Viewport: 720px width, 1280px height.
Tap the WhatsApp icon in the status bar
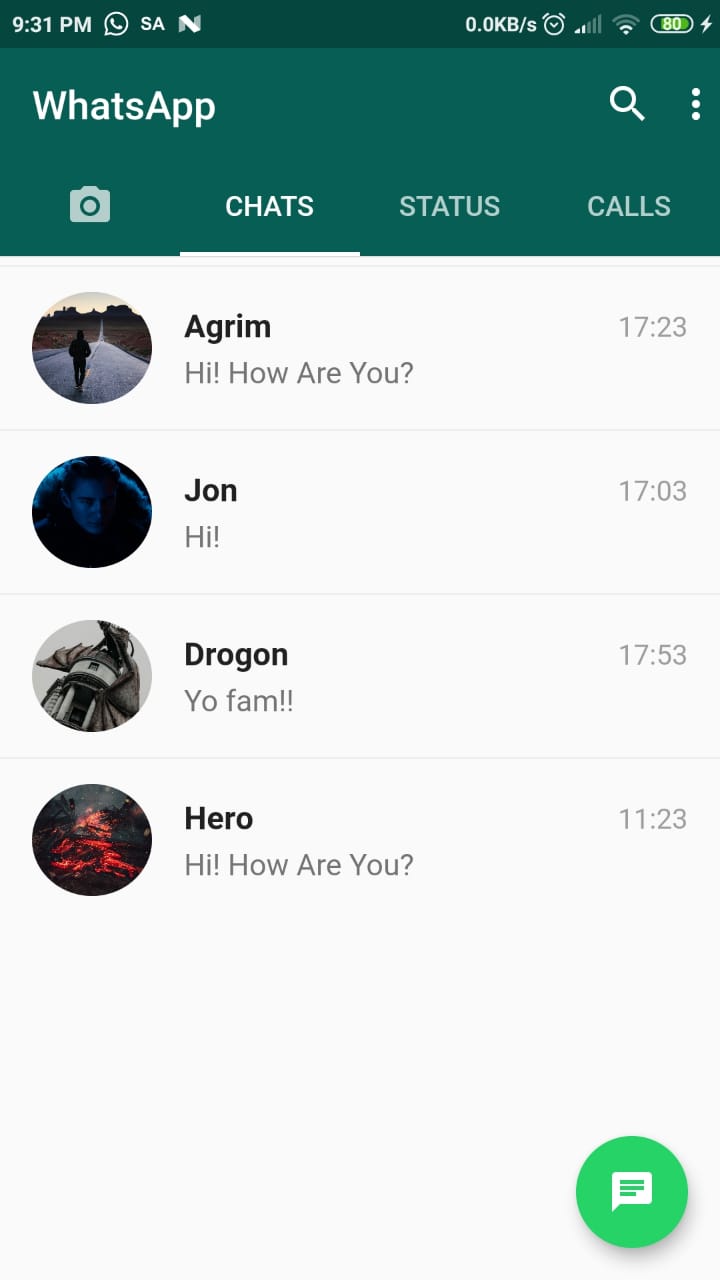pos(114,22)
